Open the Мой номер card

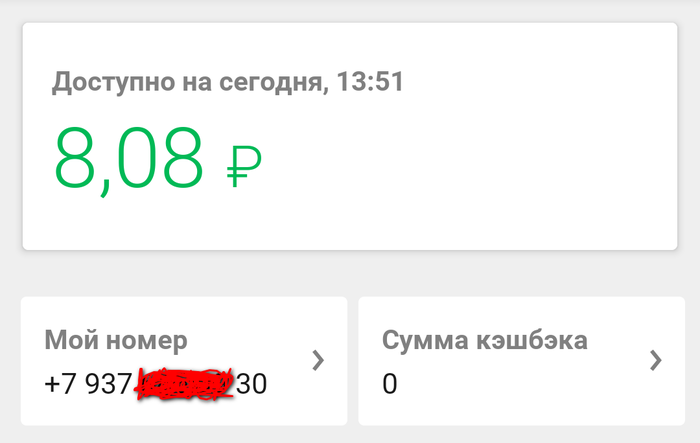pos(184,361)
